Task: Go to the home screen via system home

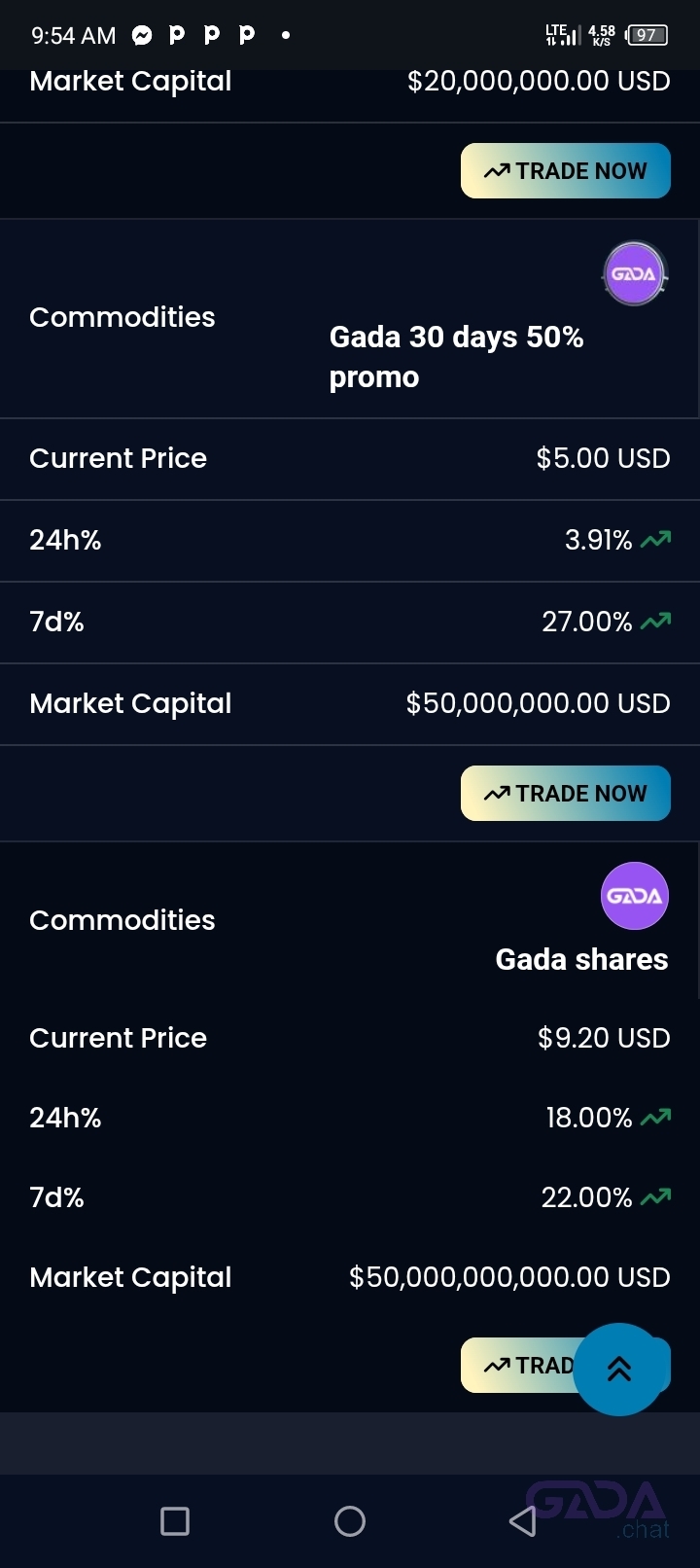Action: click(350, 1520)
